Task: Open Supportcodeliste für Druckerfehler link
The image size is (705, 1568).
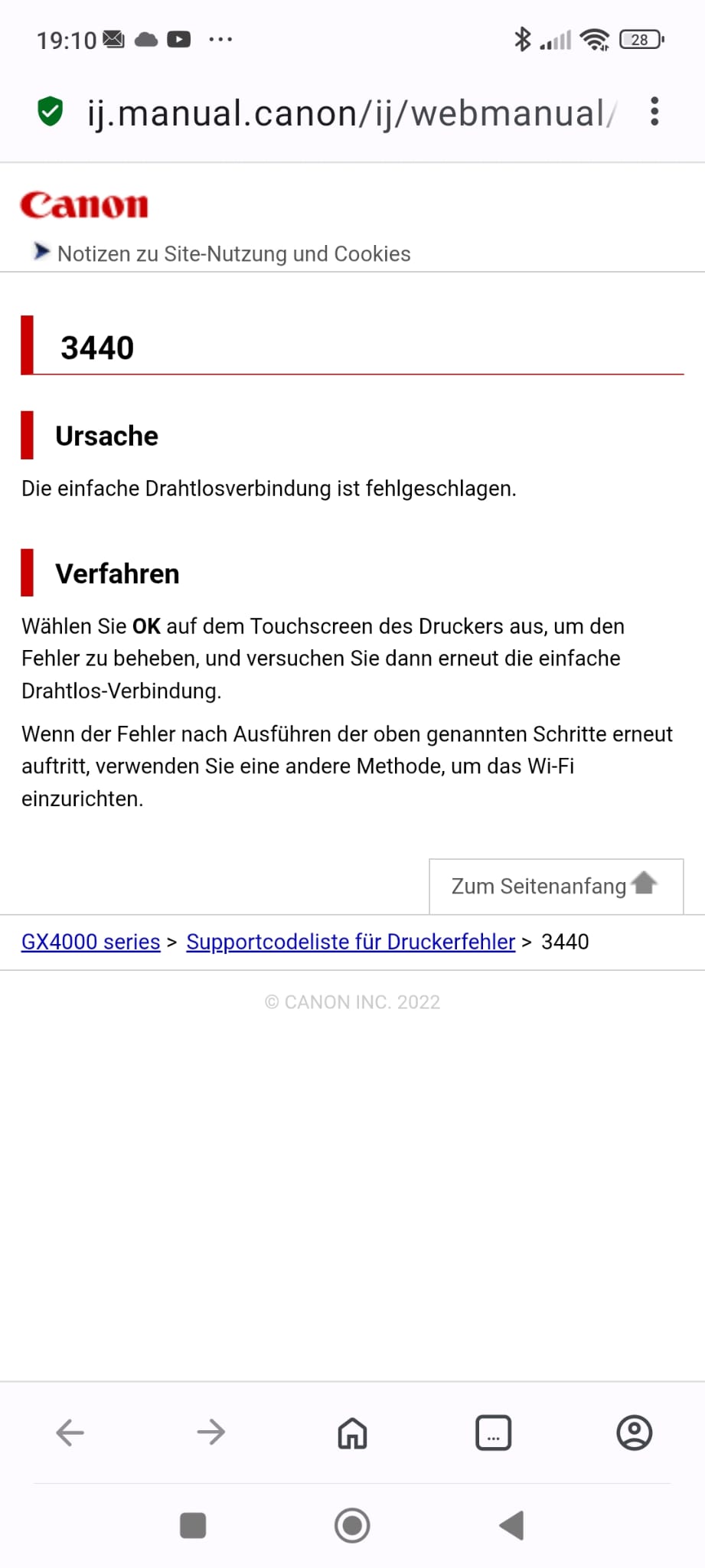Action: pyautogui.click(x=350, y=942)
